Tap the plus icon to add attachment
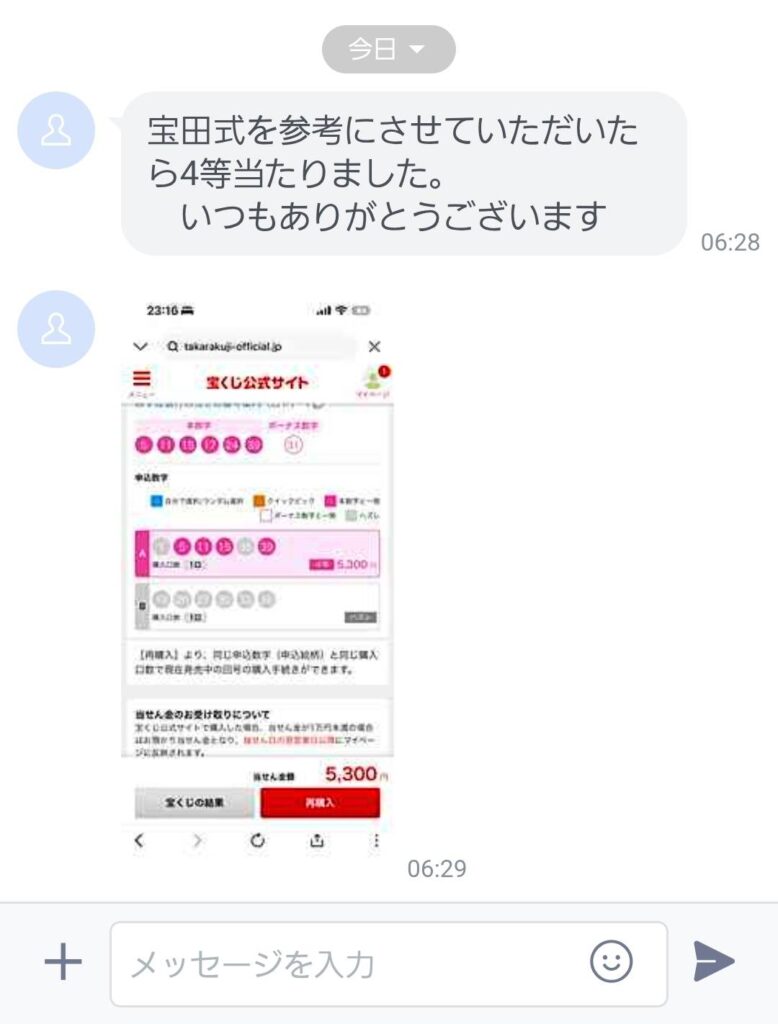This screenshot has width=778, height=1024. click(x=62, y=963)
